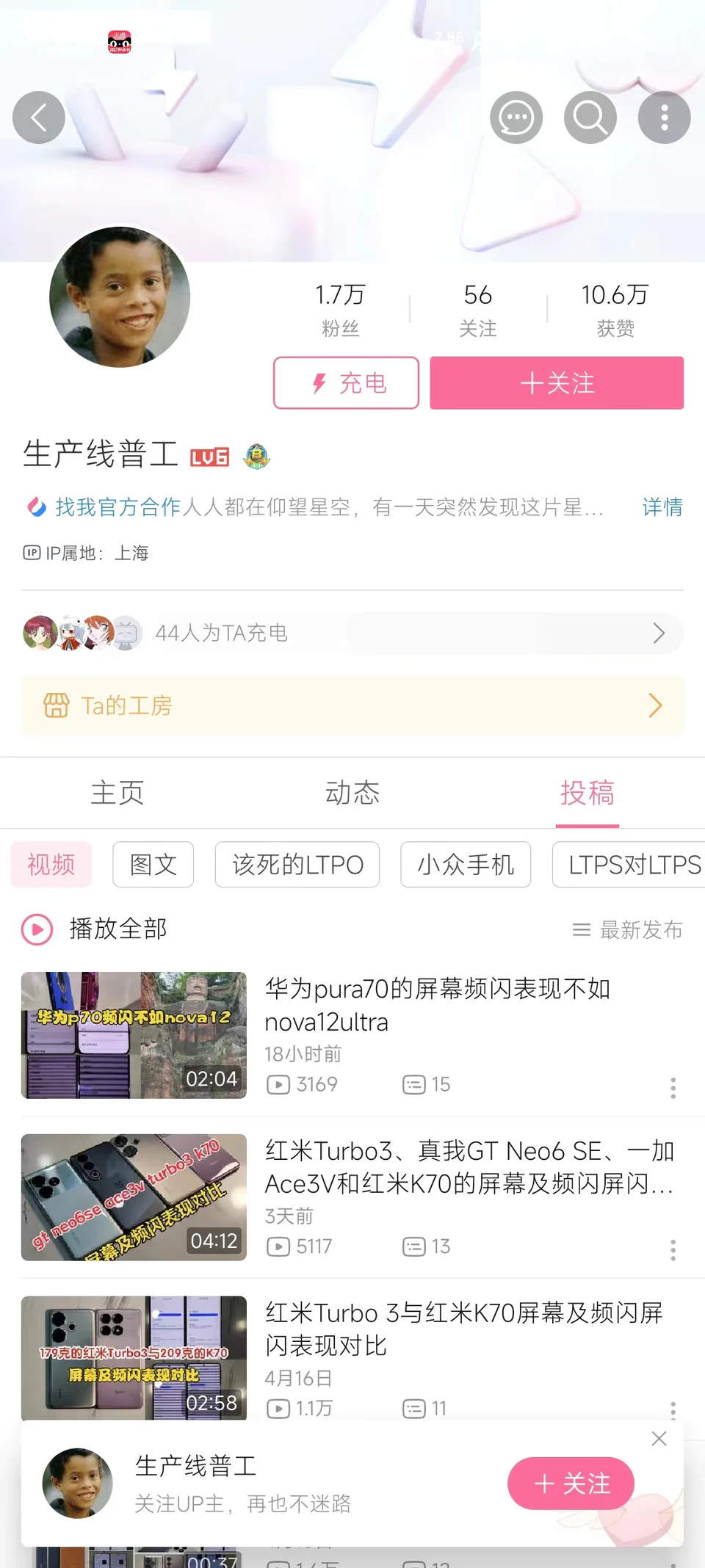Image resolution: width=705 pixels, height=1568 pixels.
Task: Open the message chat icon
Action: (516, 117)
